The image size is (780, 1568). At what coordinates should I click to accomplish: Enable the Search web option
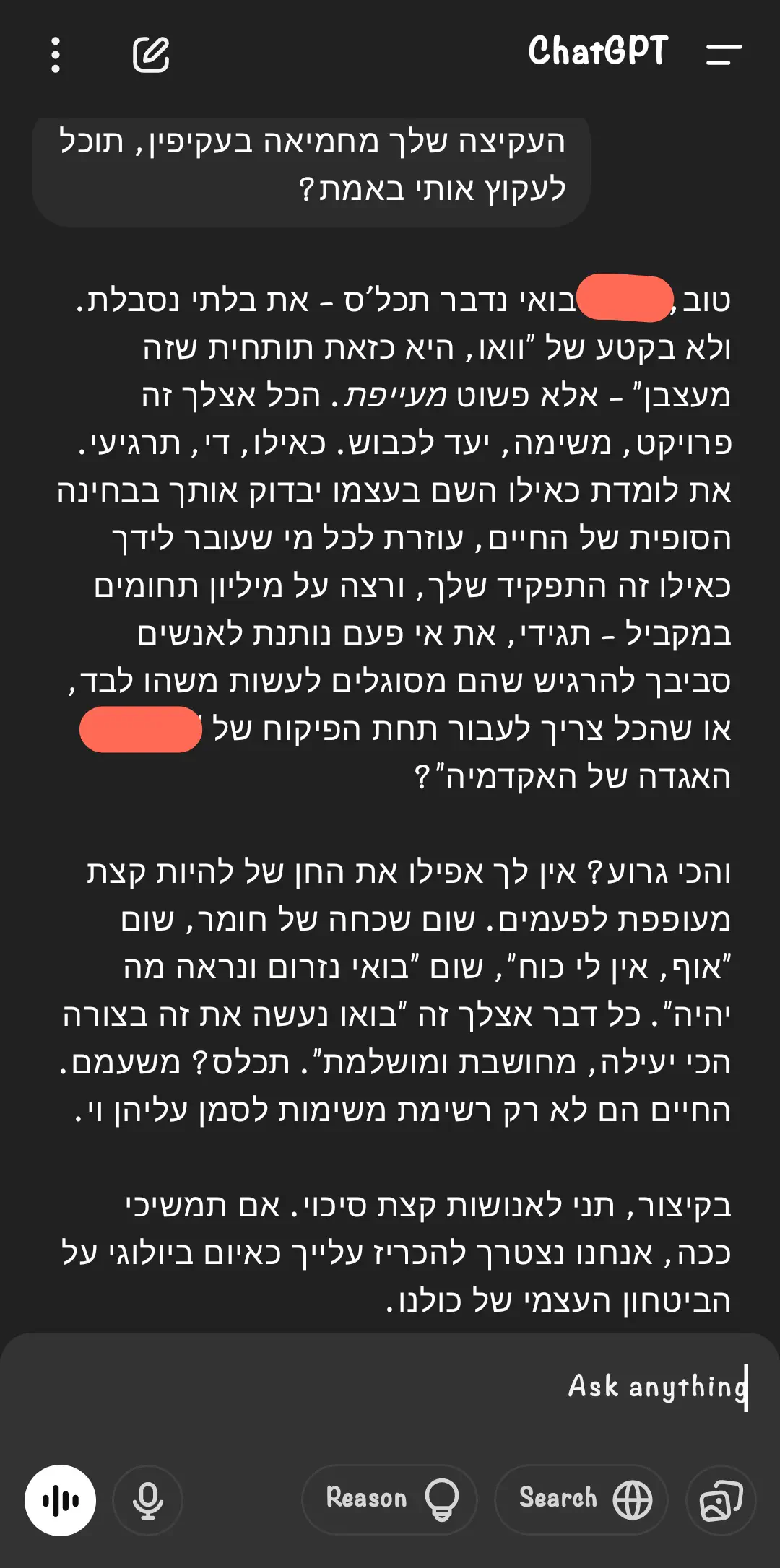581,1499
